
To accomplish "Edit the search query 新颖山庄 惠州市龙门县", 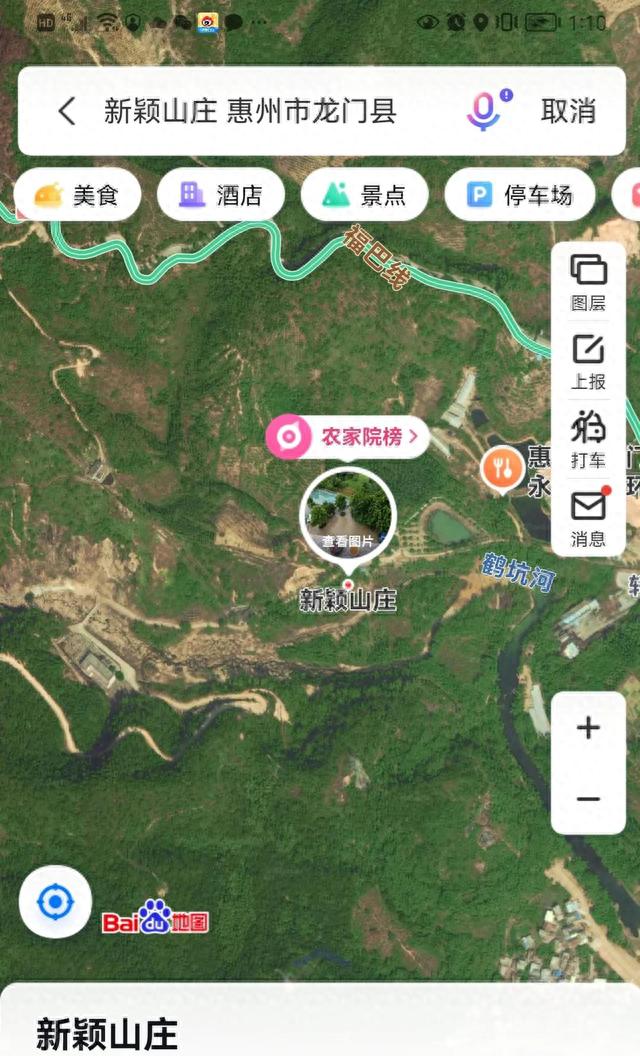I will pos(250,111).
